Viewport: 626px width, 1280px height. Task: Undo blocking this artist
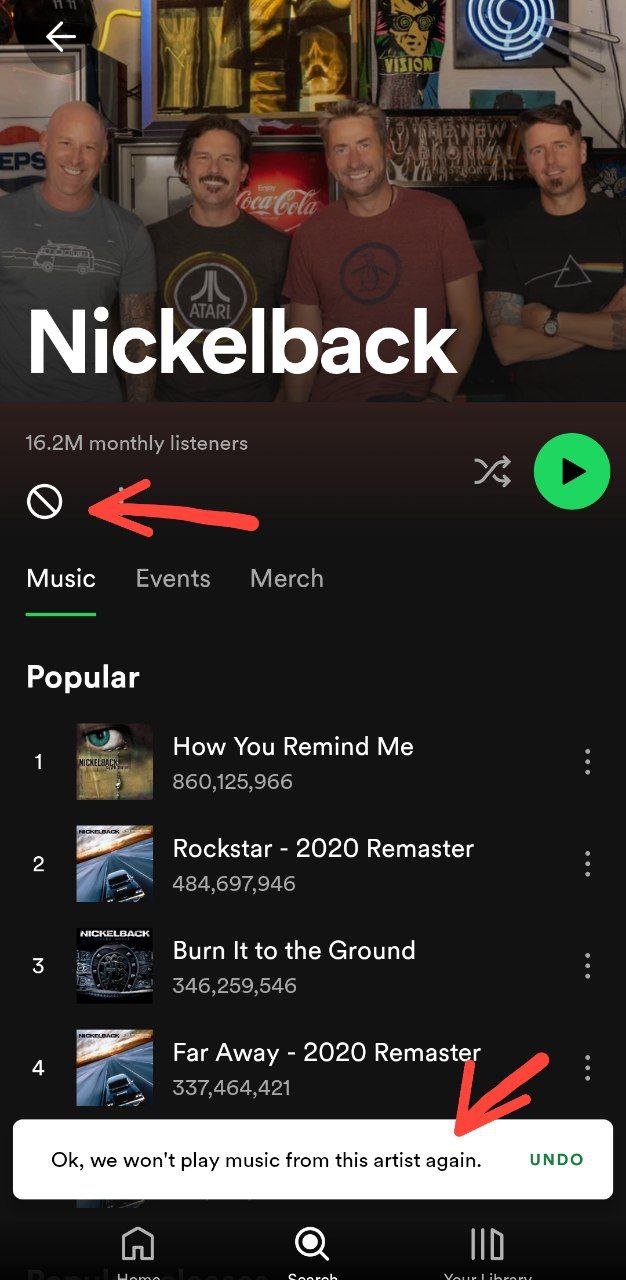(x=556, y=1160)
